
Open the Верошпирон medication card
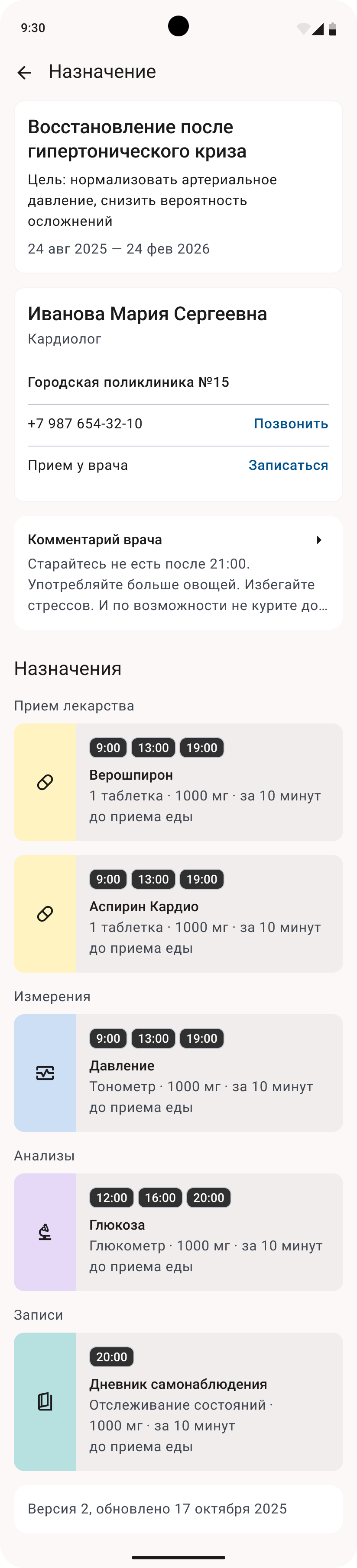(178, 782)
